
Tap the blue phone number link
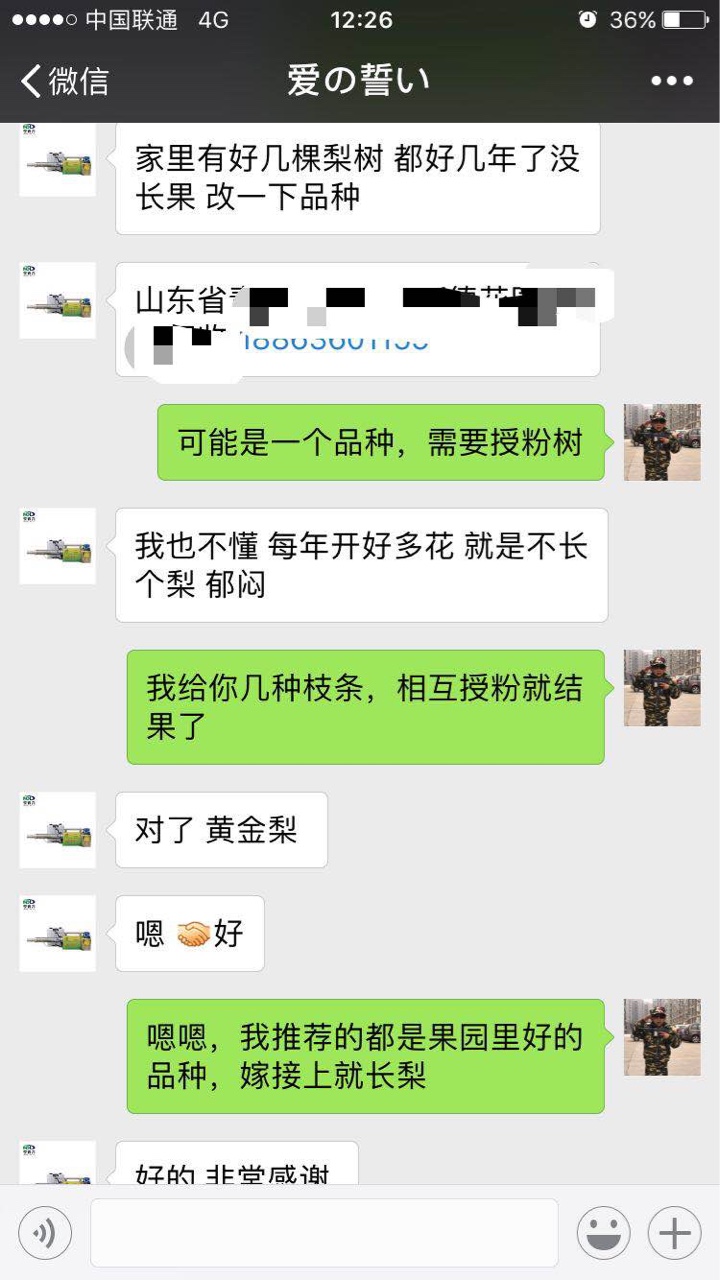pos(335,340)
